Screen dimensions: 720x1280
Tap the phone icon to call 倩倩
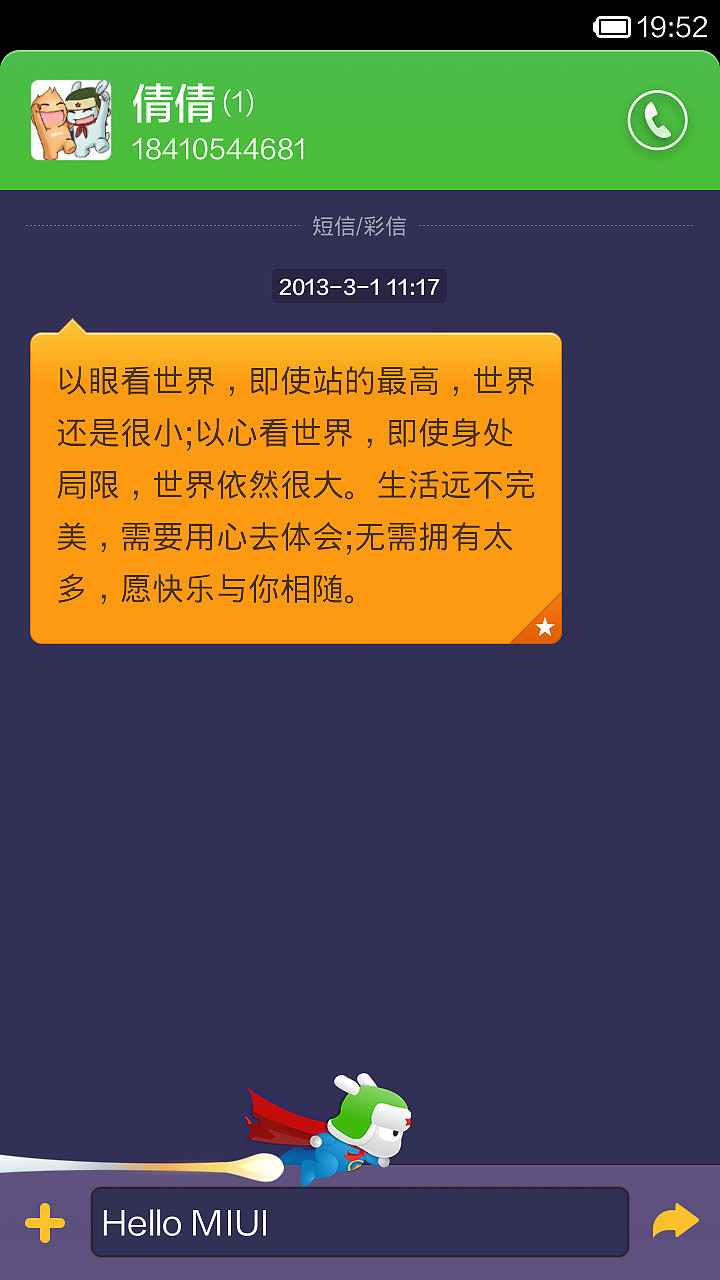pos(657,120)
